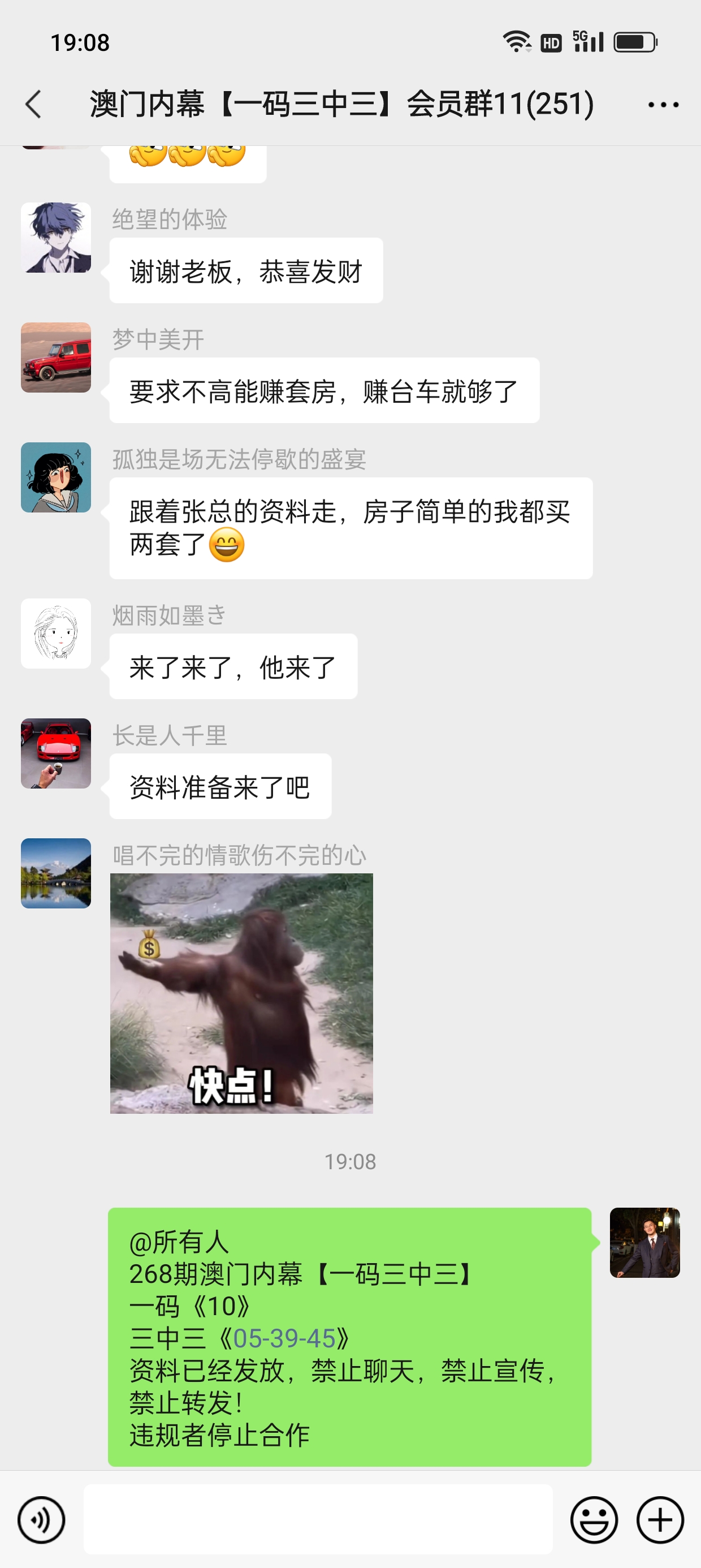Switch to voice message input
Screen dimensions: 701x1568
click(41, 1519)
